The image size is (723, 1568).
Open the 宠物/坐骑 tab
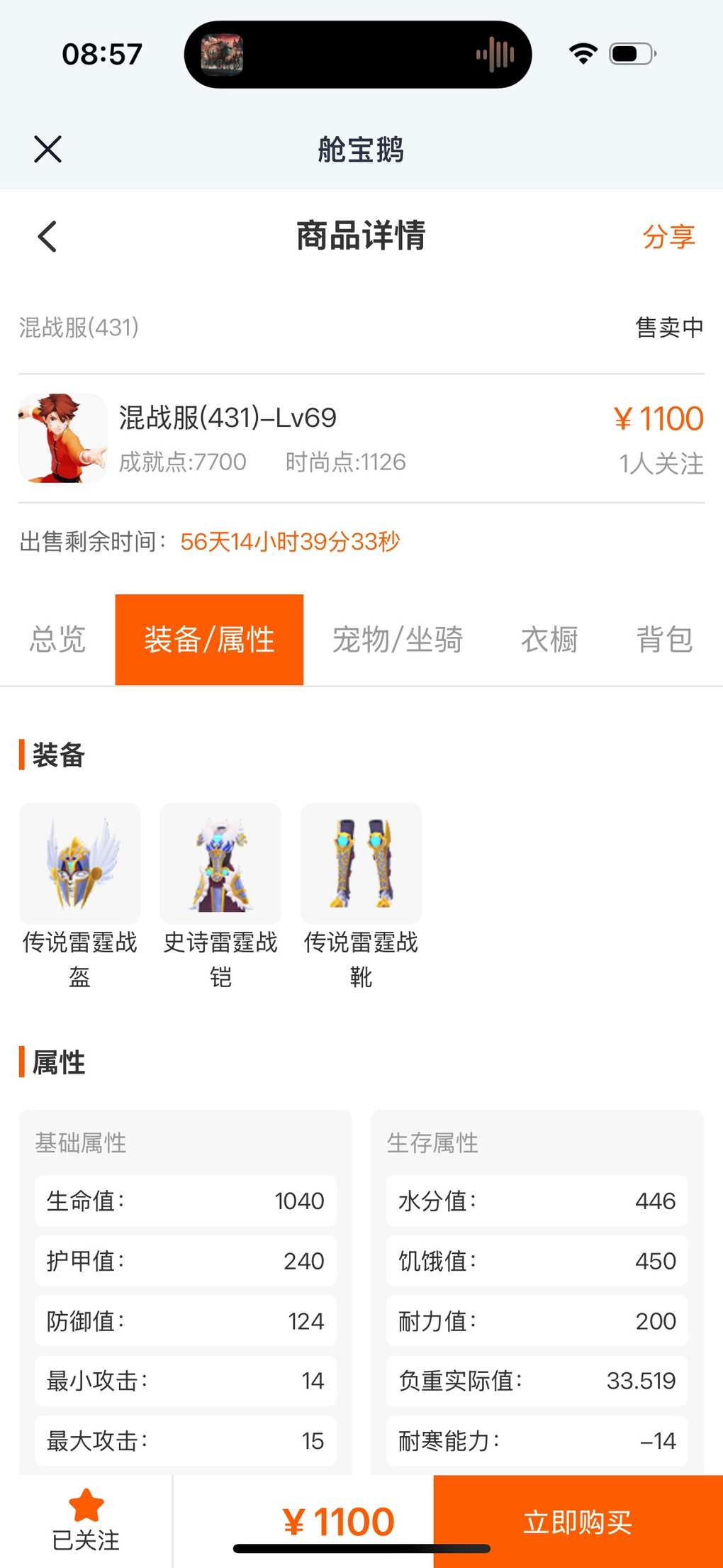click(398, 640)
